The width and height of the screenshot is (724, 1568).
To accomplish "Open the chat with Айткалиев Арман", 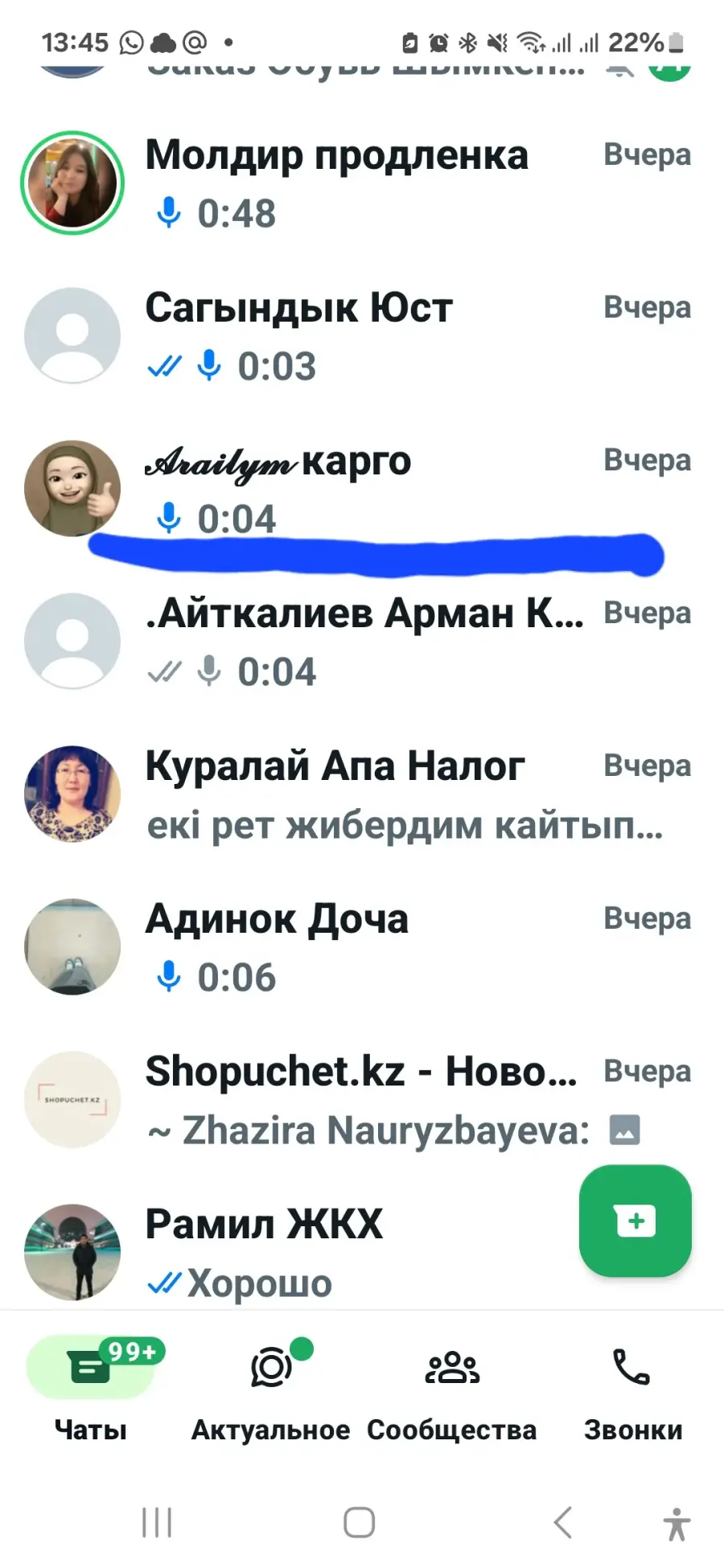I will (x=362, y=642).
